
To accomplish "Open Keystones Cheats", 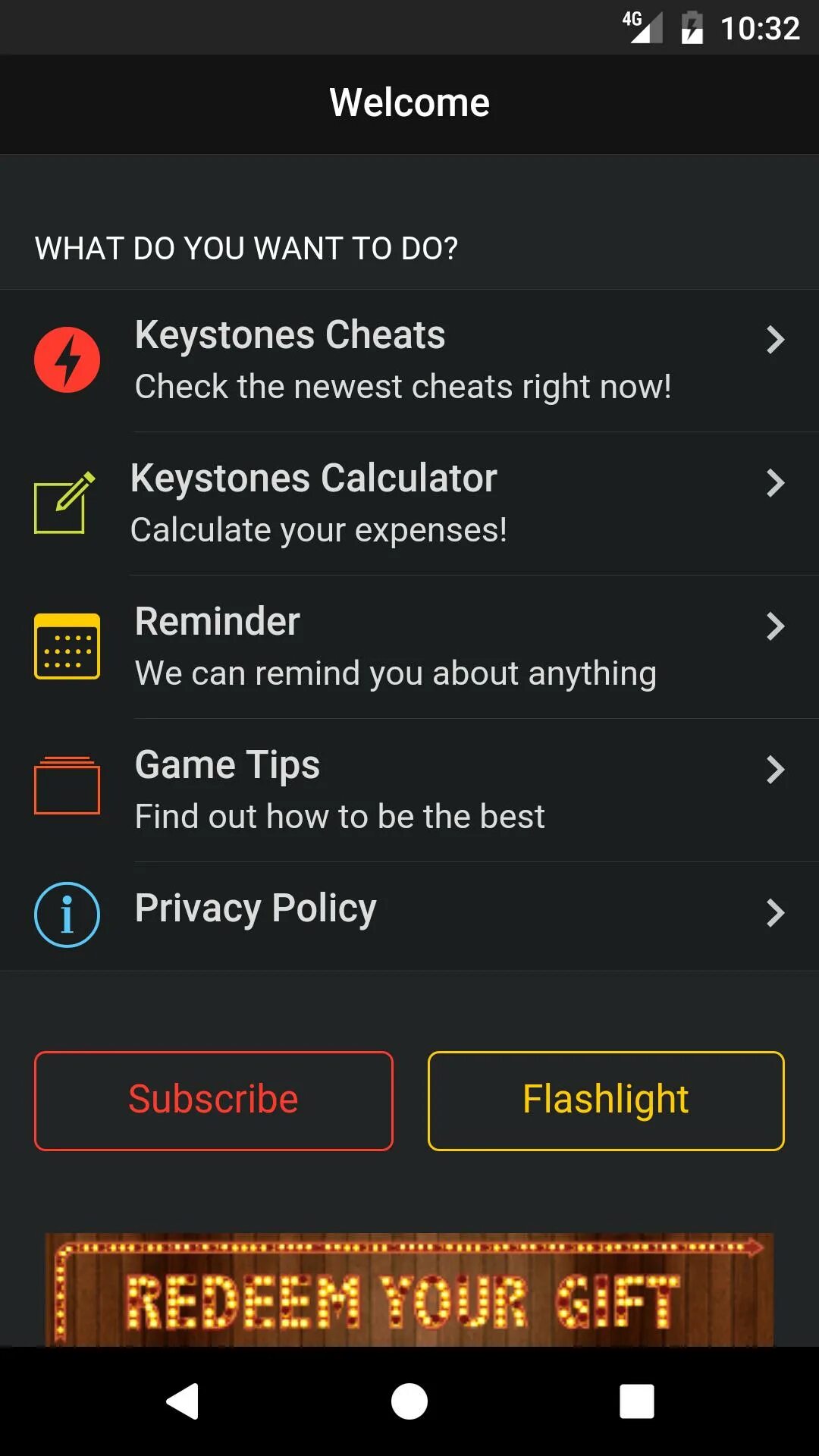I will click(409, 360).
